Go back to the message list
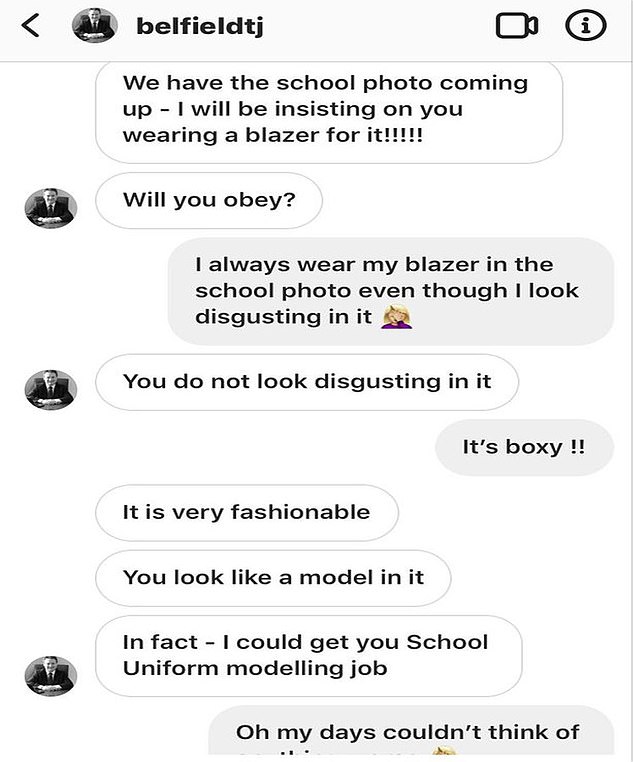The width and height of the screenshot is (633, 762). [30, 27]
